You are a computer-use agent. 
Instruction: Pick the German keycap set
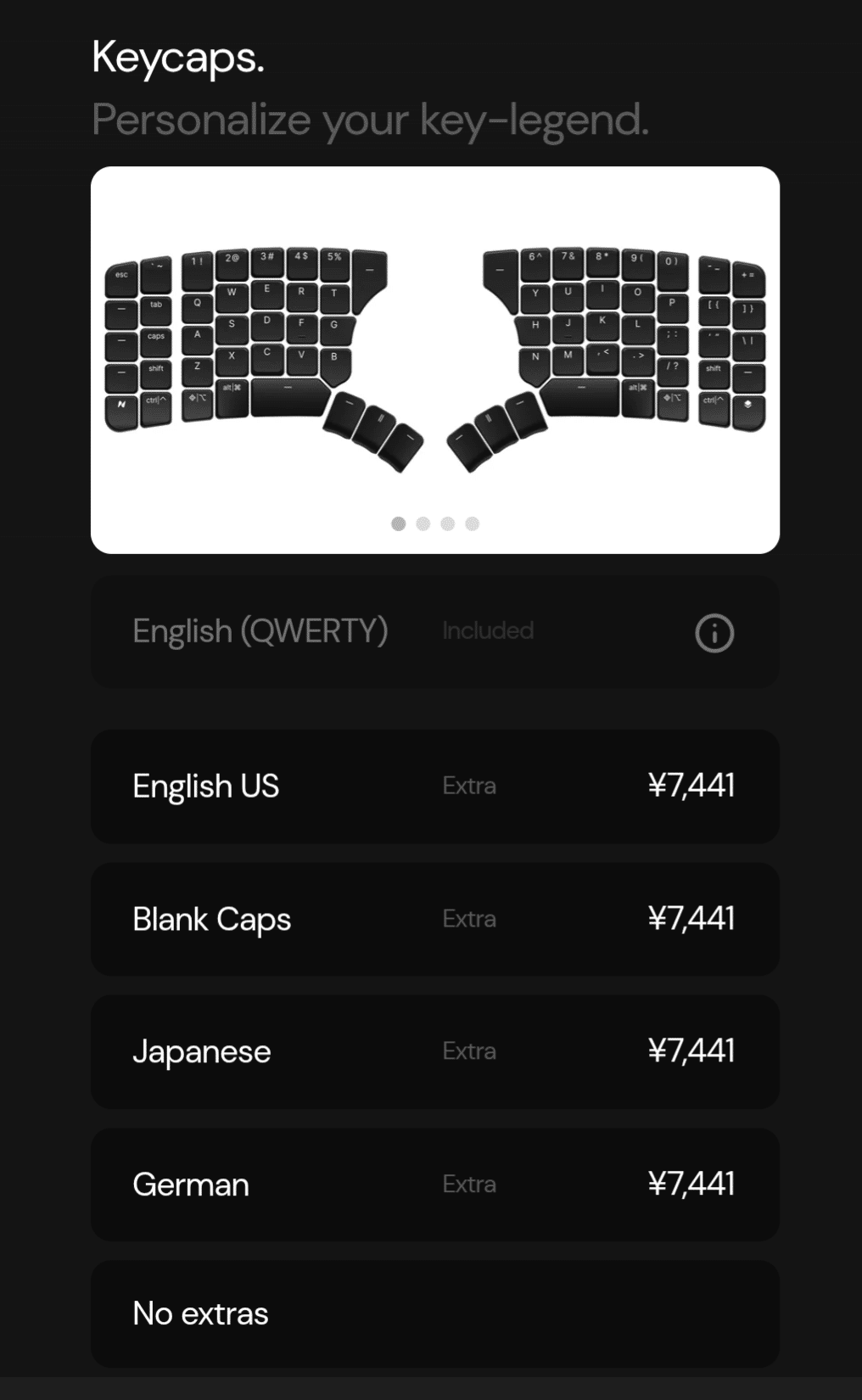434,1184
